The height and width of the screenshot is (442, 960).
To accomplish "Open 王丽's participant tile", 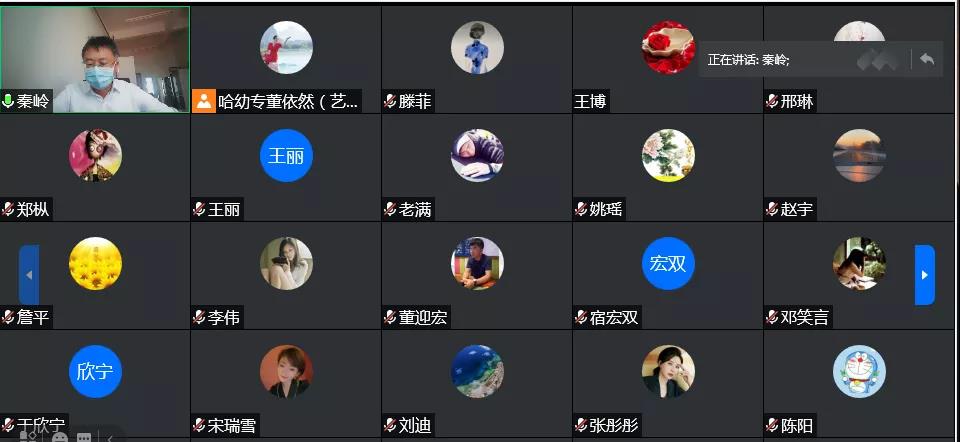I will click(286, 167).
